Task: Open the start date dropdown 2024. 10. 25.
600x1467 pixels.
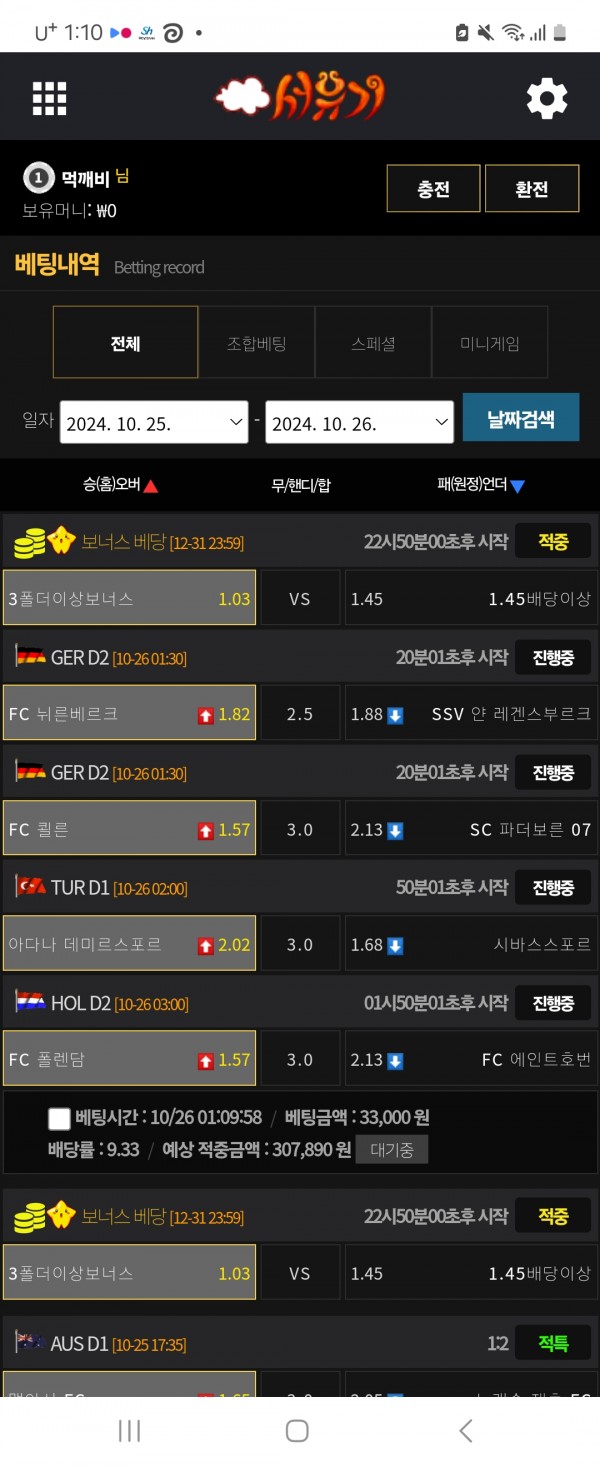Action: [154, 423]
